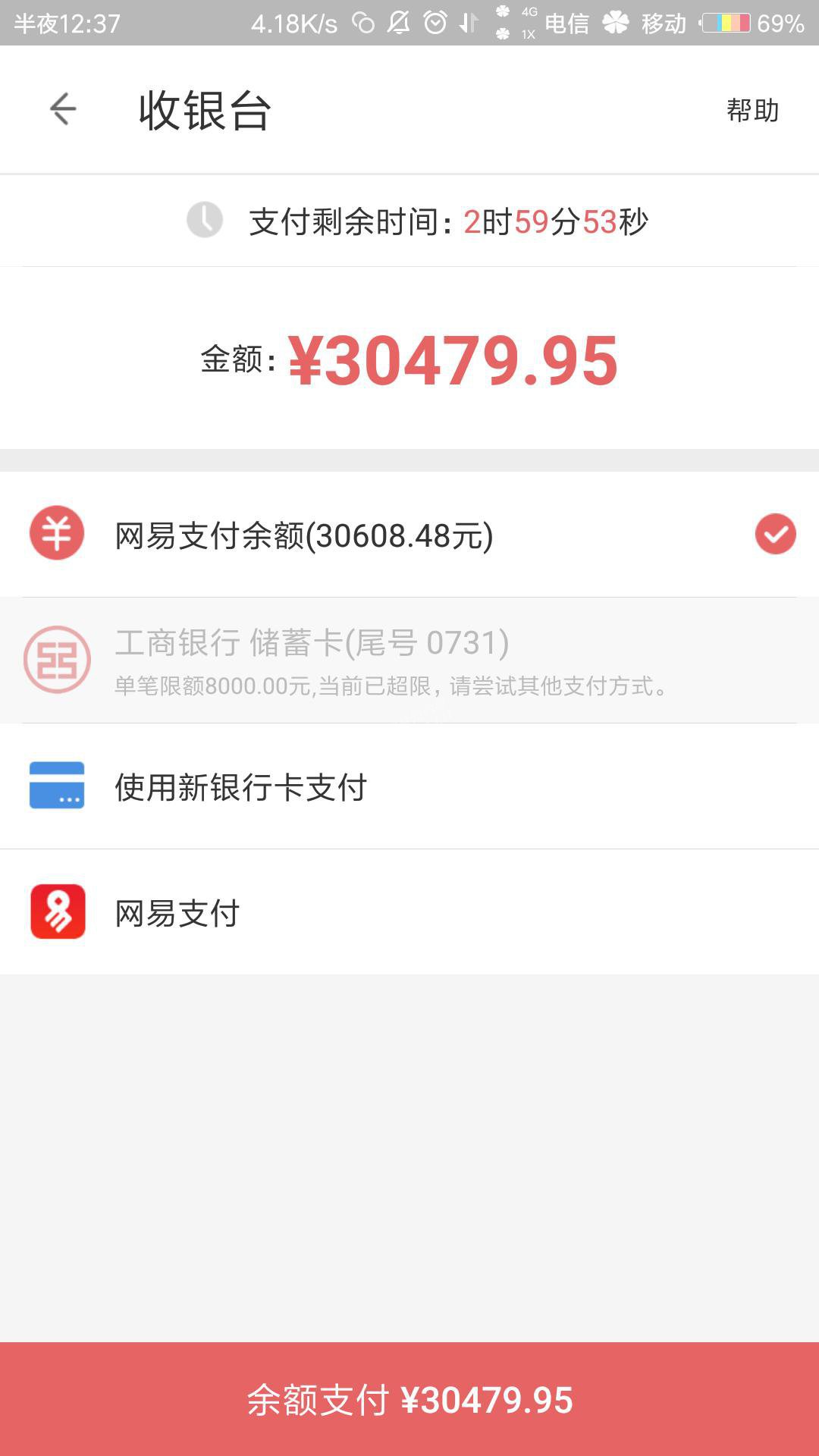
Task: Choose 使用新银行卡支付 option
Action: tap(409, 786)
